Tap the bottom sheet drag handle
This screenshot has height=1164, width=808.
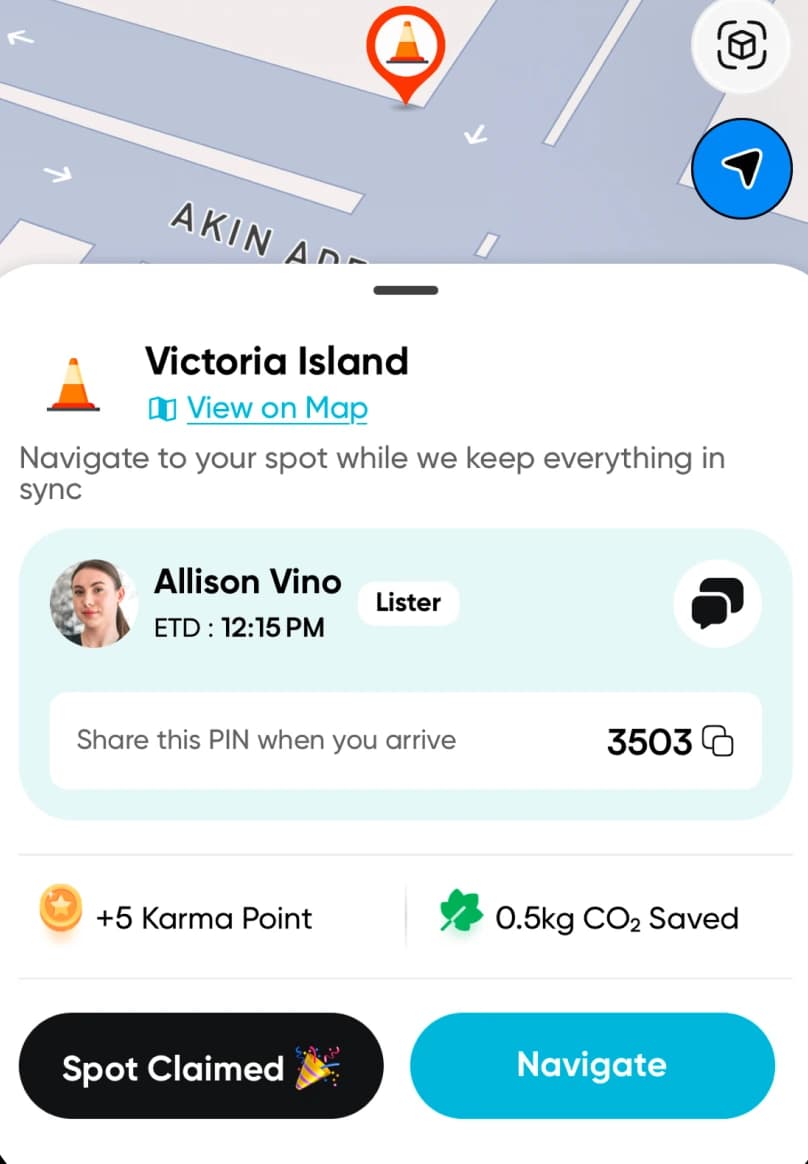pos(405,291)
